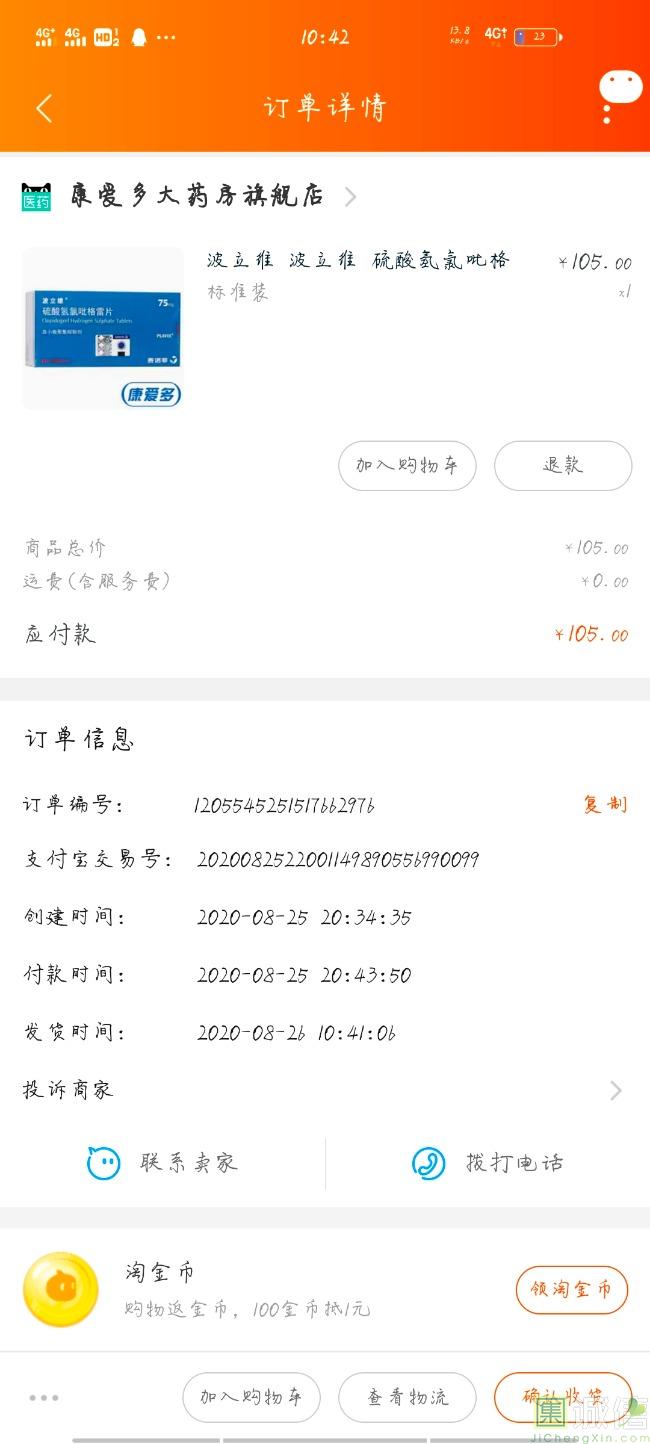Open the message assistant icon
The image size is (650, 1444).
tap(620, 96)
